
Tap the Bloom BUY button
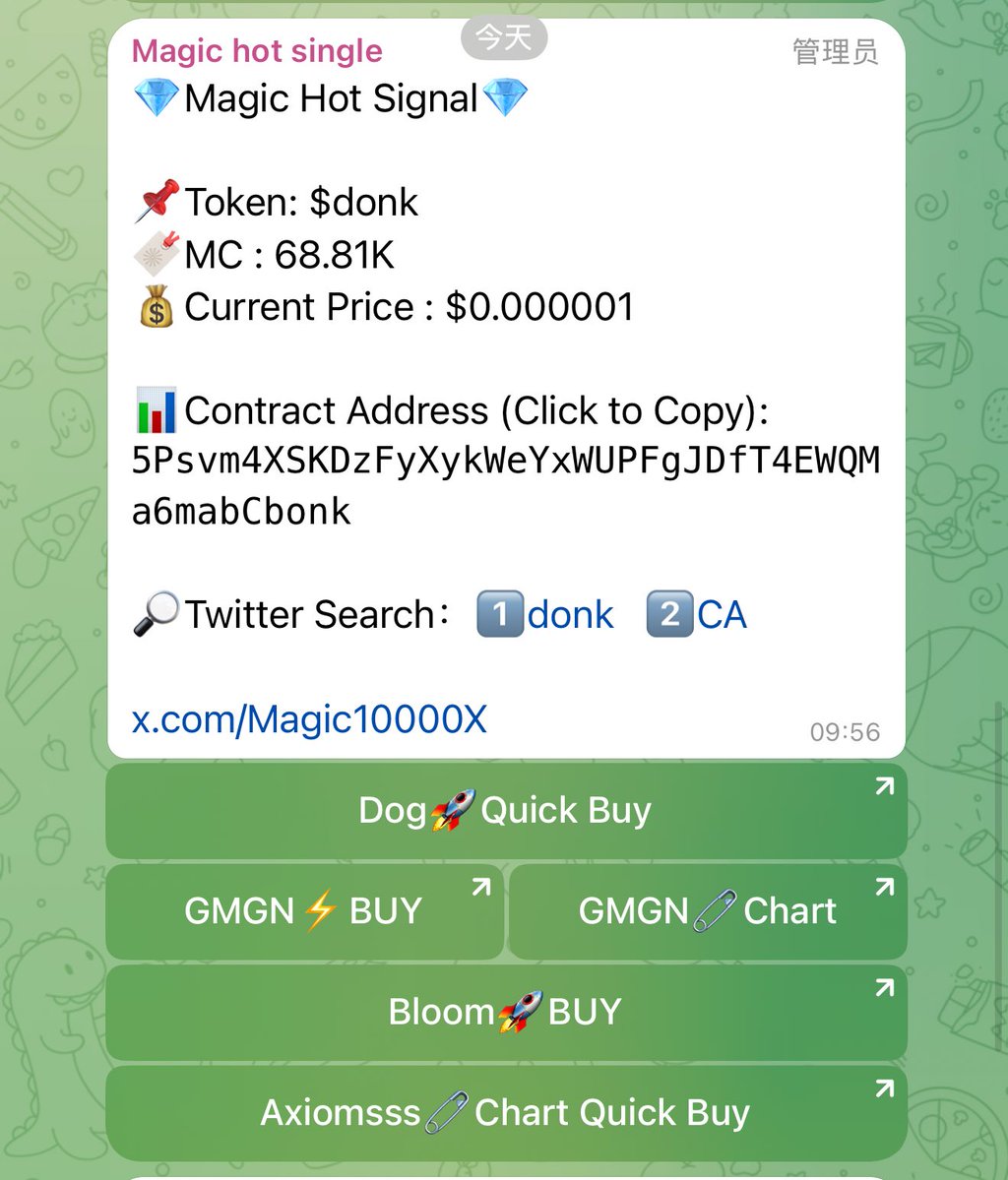pyautogui.click(x=505, y=1012)
